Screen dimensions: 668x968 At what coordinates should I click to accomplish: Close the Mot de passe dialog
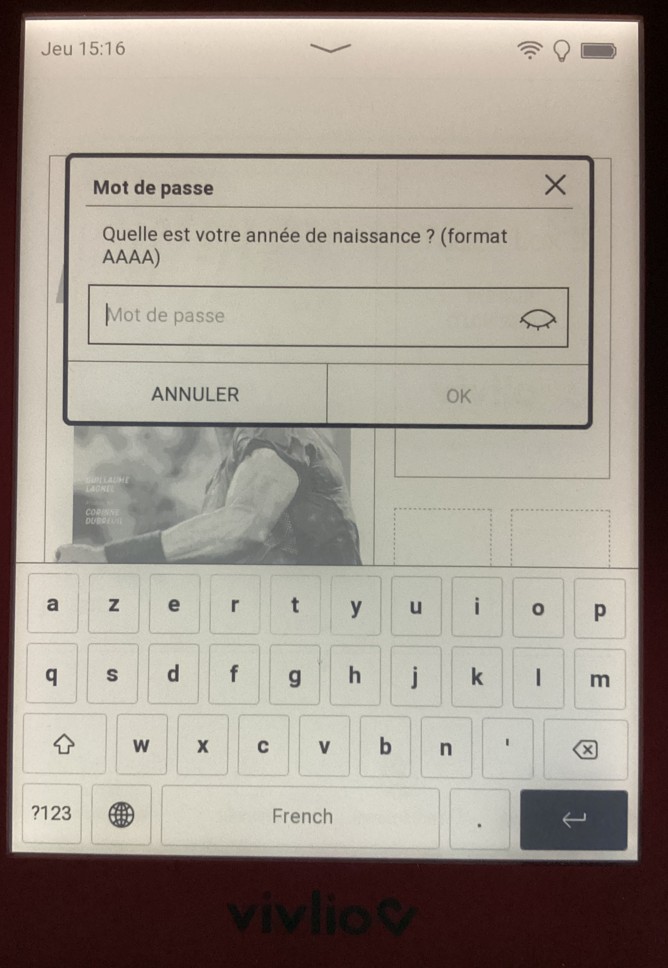[554, 185]
